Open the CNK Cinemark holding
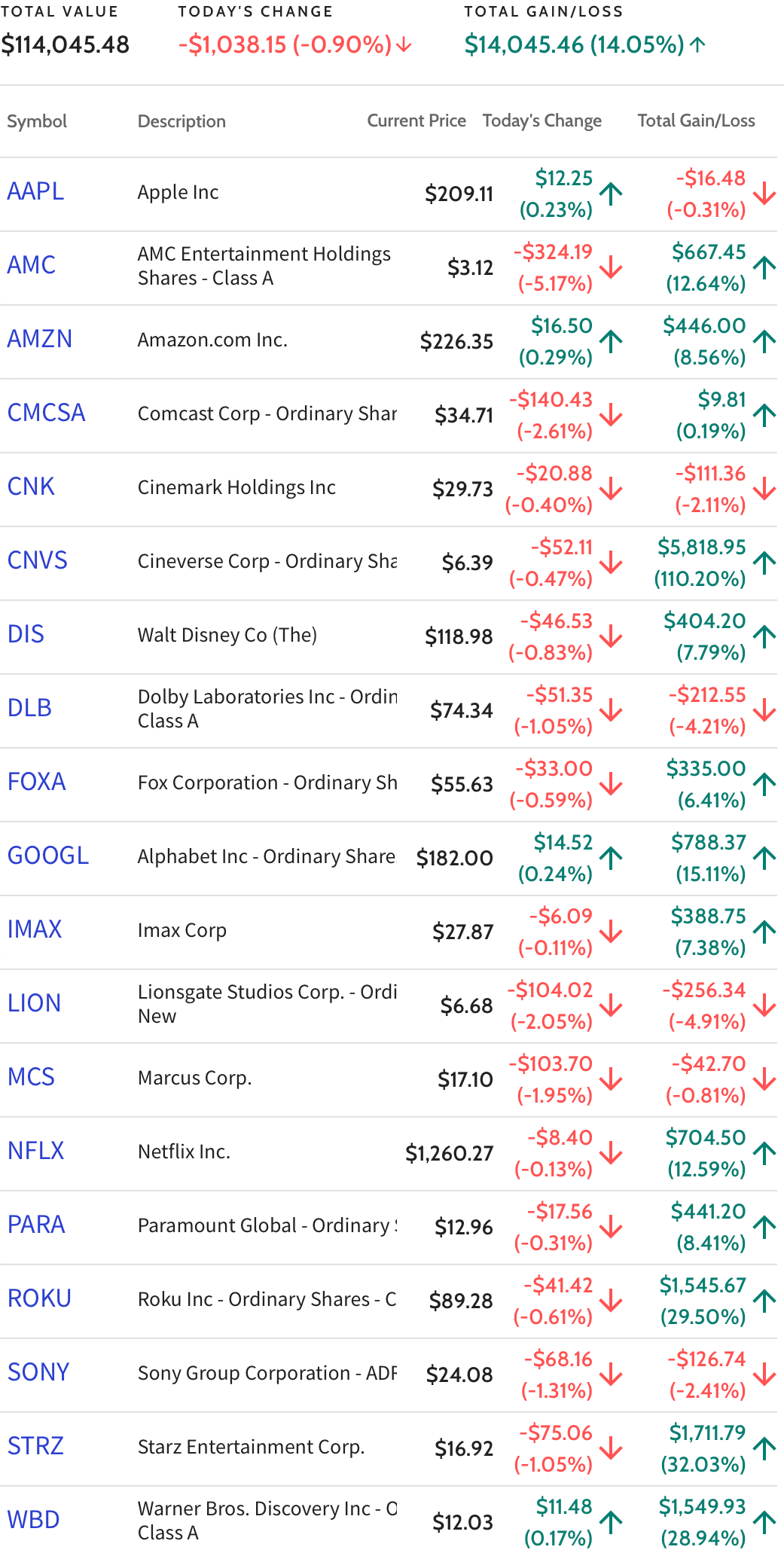The width and height of the screenshot is (784, 1559). (31, 487)
